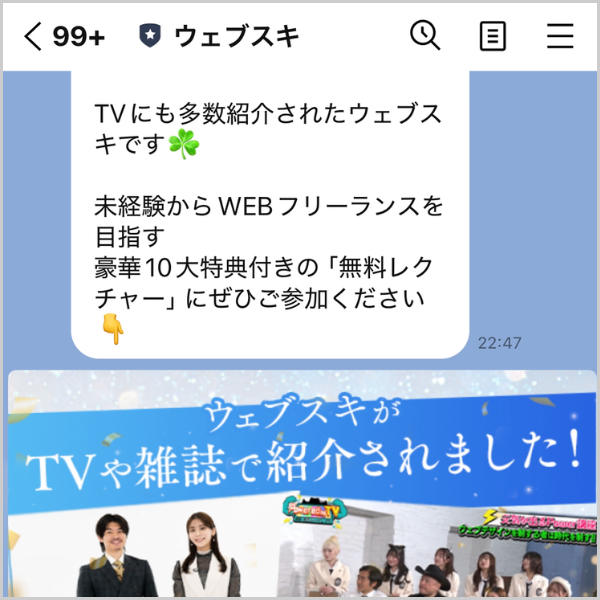The image size is (600, 600).
Task: Open the chat hamburger menu
Action: click(x=560, y=37)
